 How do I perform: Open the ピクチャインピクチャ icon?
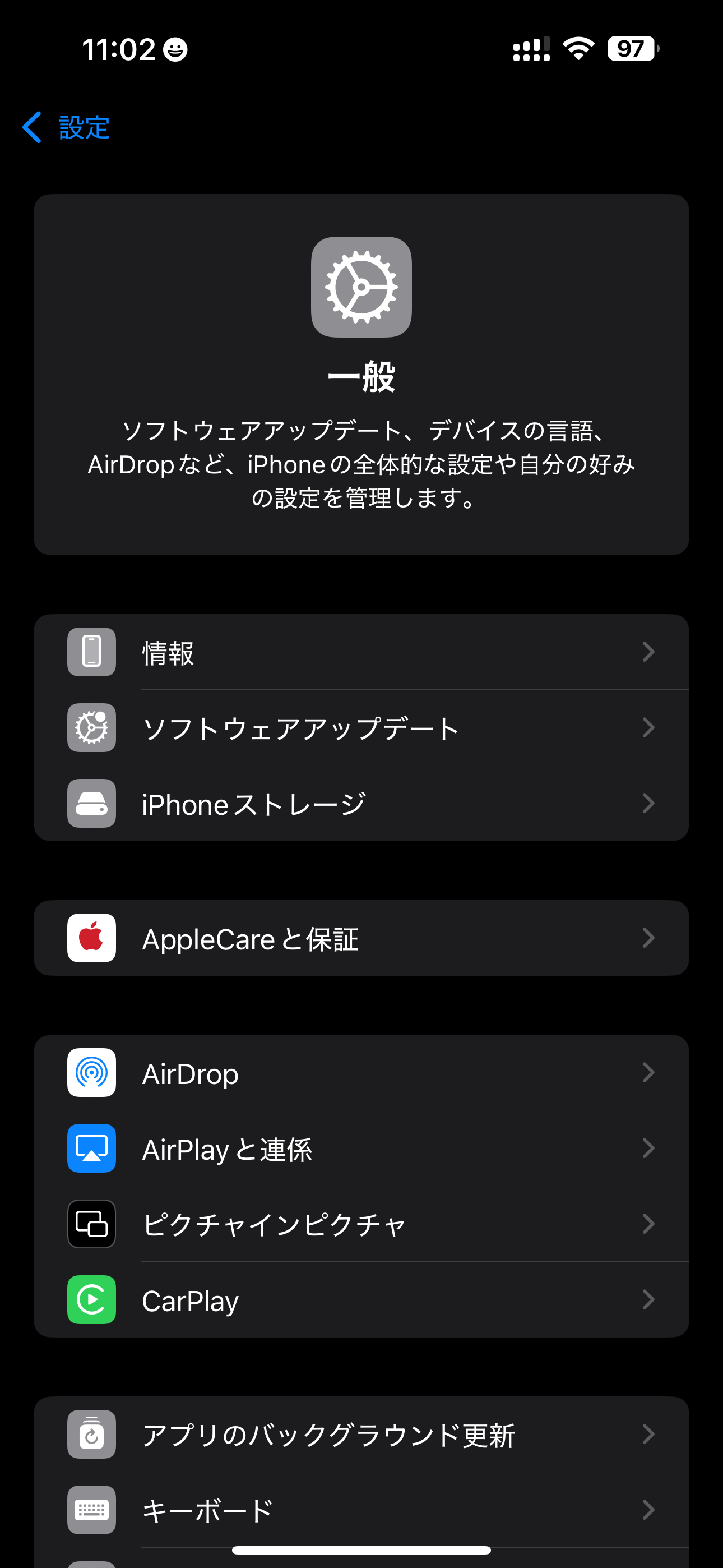(x=91, y=1224)
